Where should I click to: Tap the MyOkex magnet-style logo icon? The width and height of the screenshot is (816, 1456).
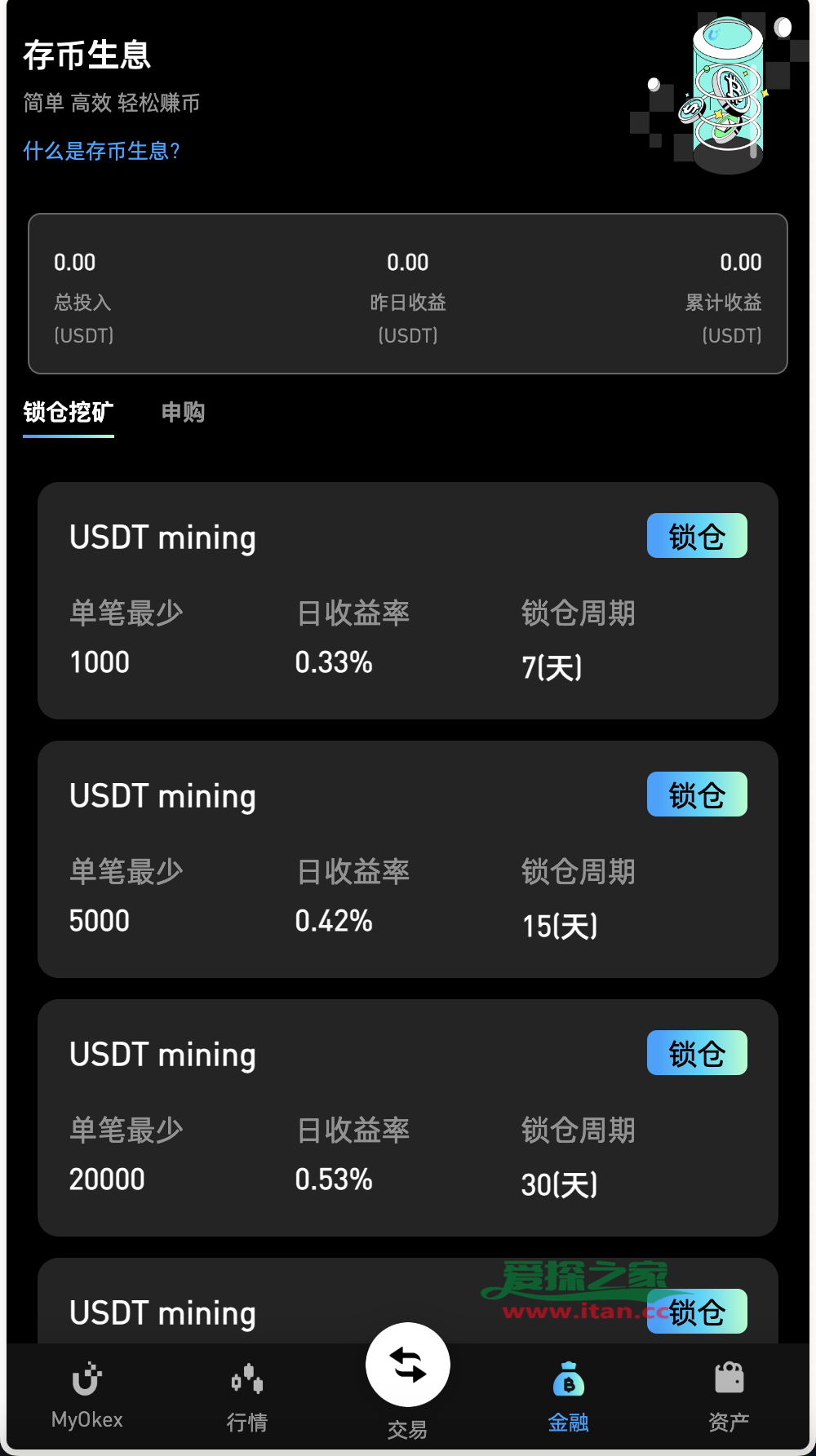click(85, 1377)
